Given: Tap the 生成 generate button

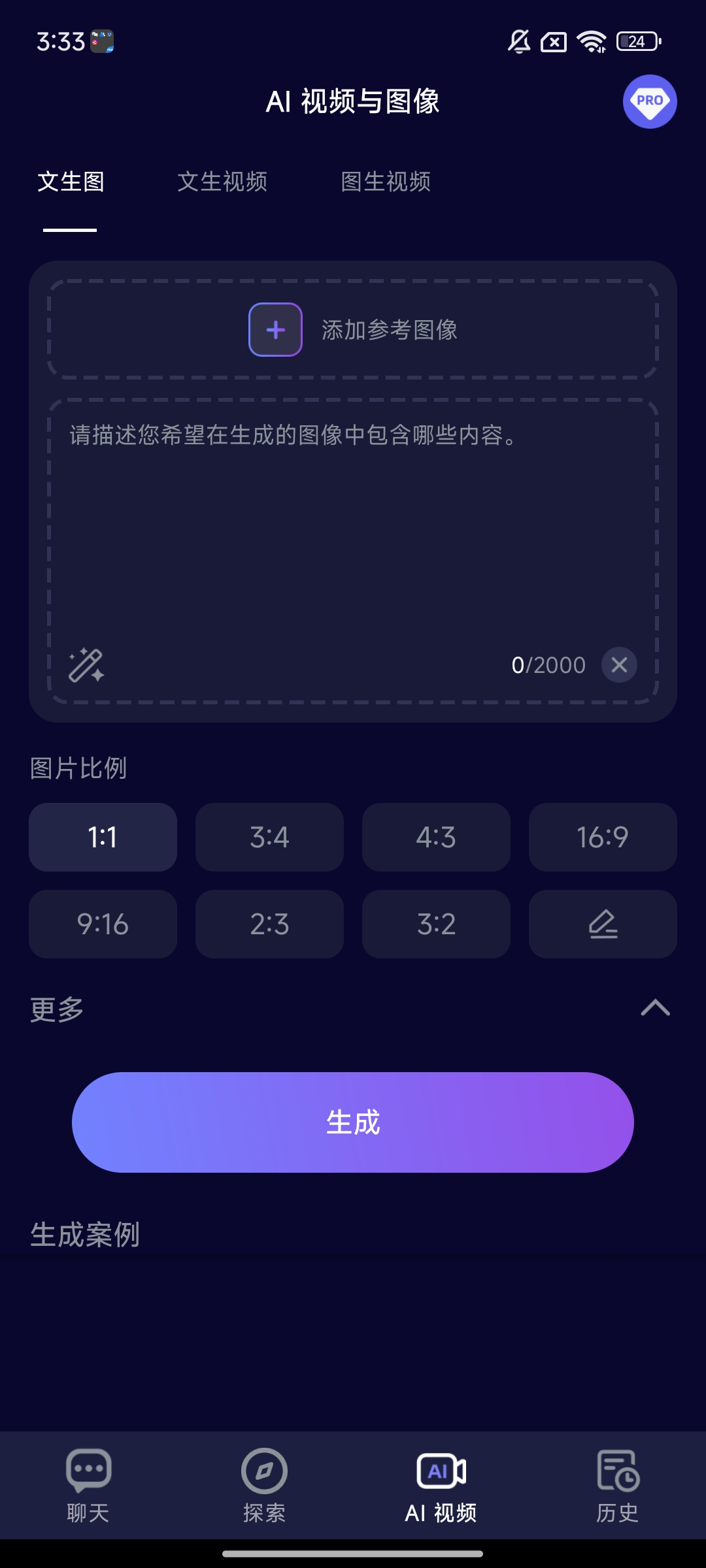Looking at the screenshot, I should [x=353, y=1122].
